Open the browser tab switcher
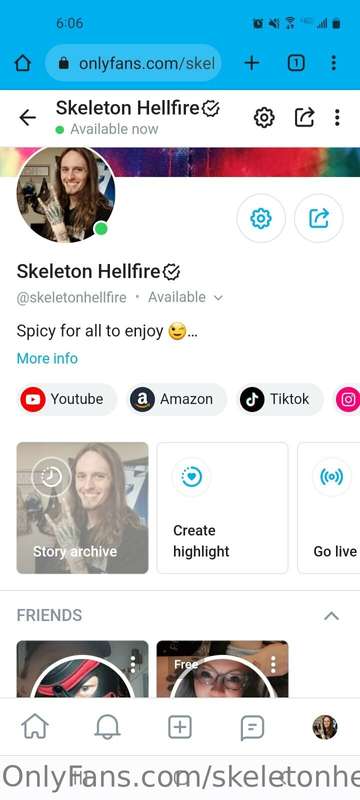The width and height of the screenshot is (360, 800). pos(296,63)
